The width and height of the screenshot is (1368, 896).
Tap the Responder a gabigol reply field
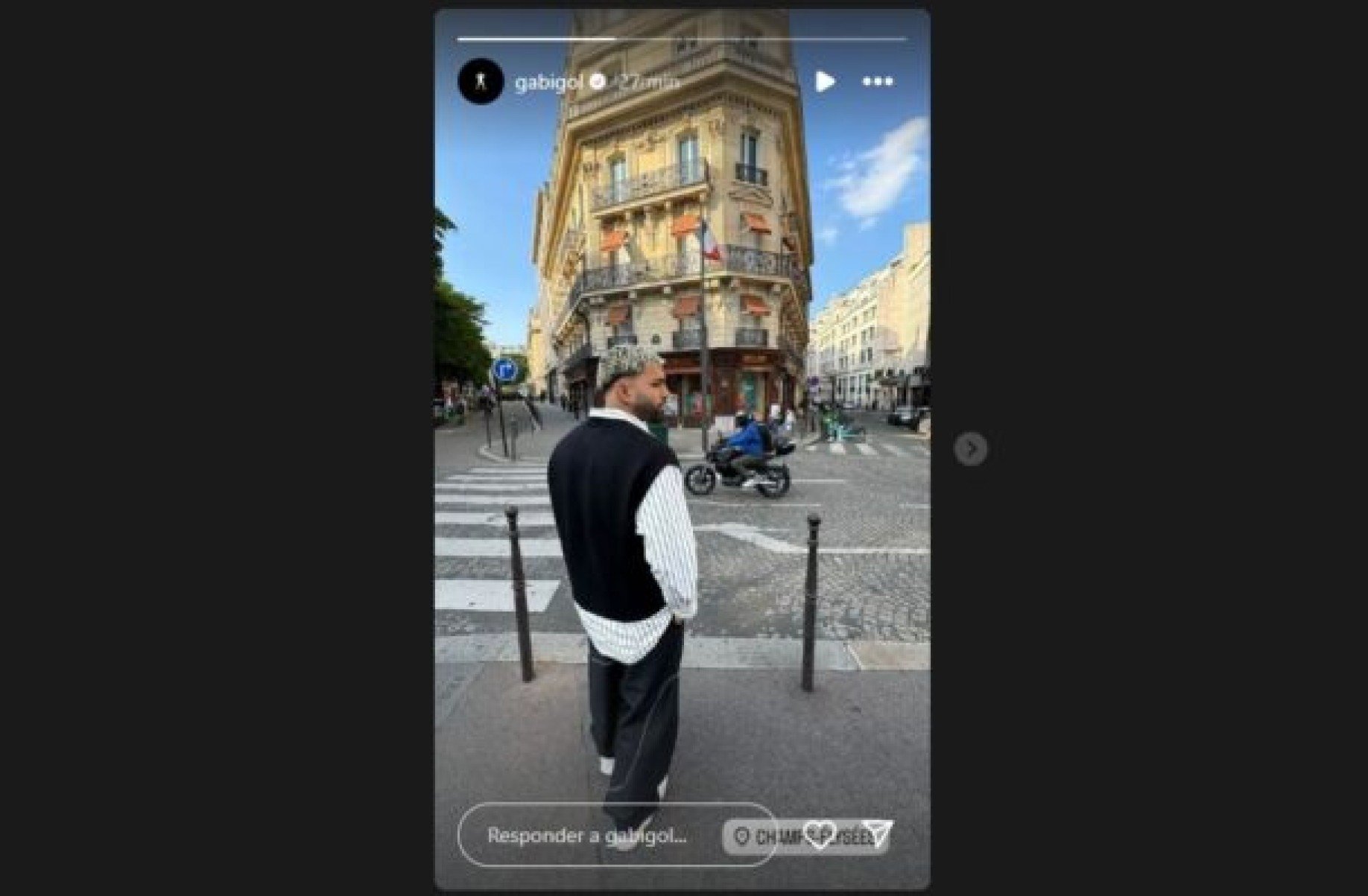point(589,836)
